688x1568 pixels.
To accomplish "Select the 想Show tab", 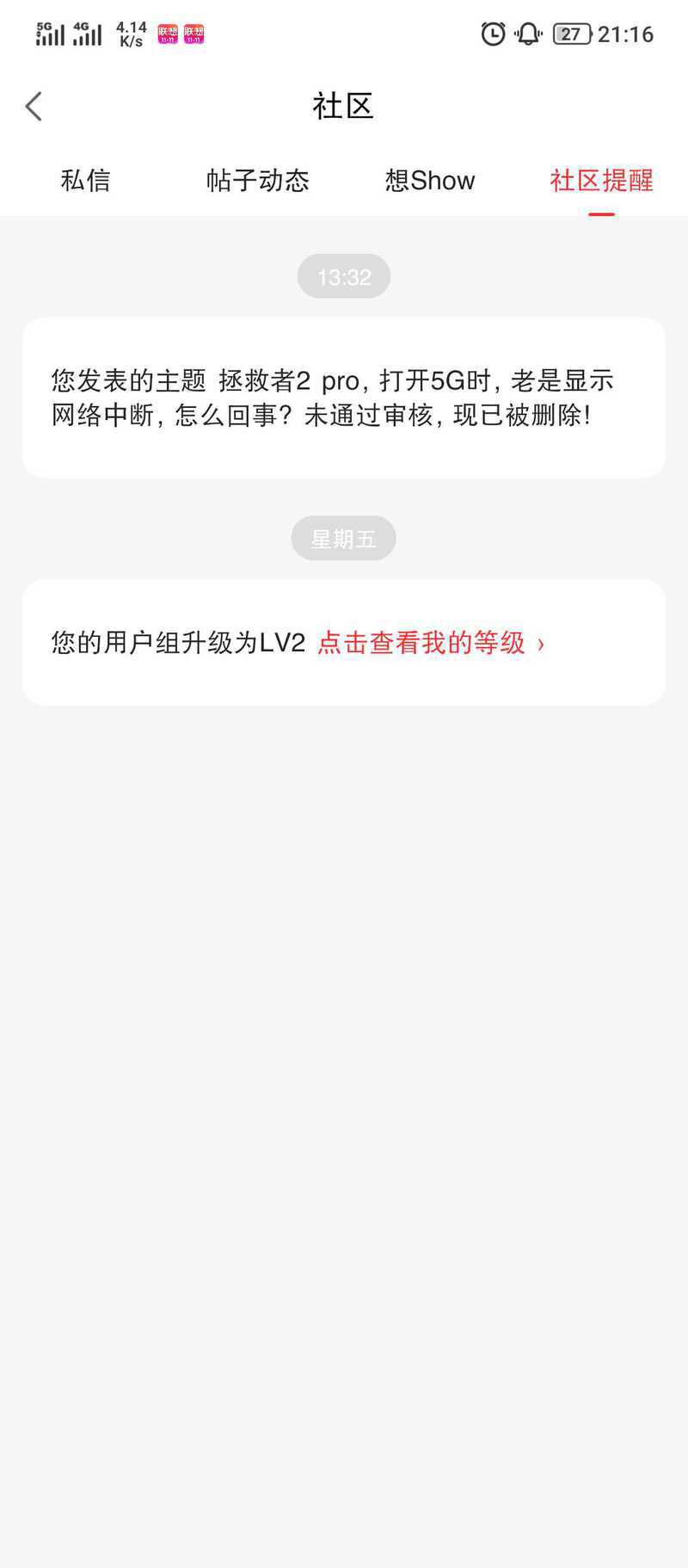I will coord(430,181).
